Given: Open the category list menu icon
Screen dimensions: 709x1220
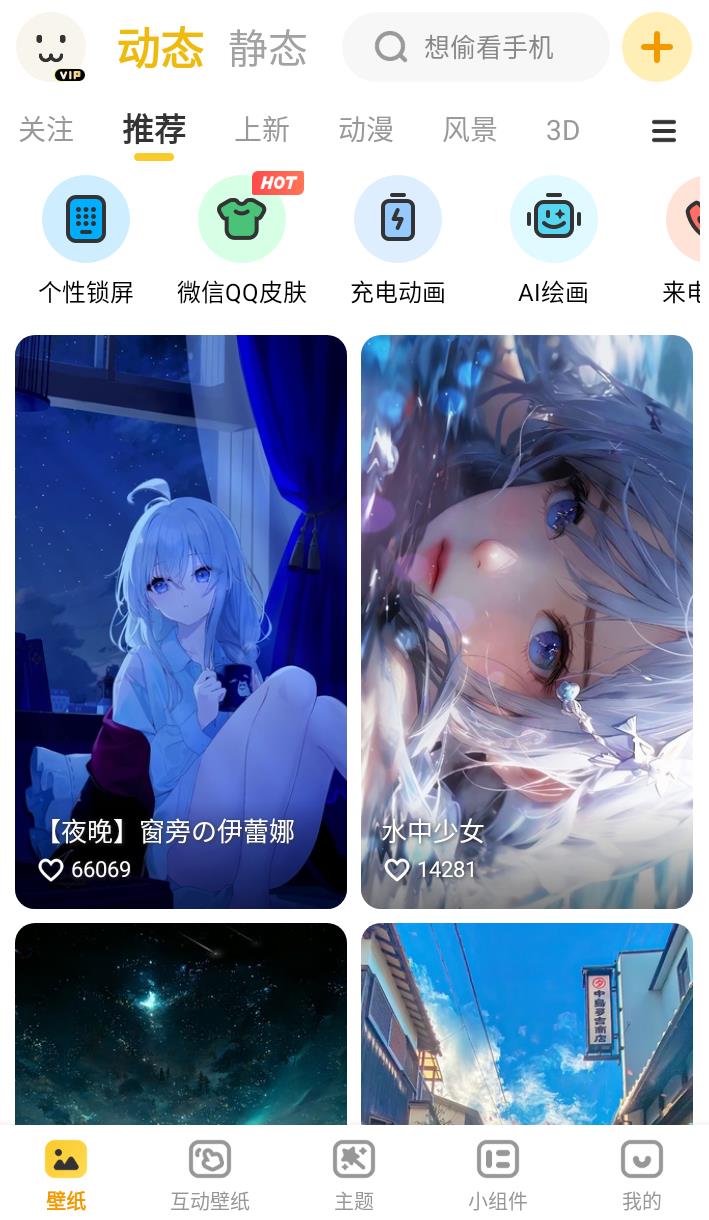Looking at the screenshot, I should tap(663, 131).
